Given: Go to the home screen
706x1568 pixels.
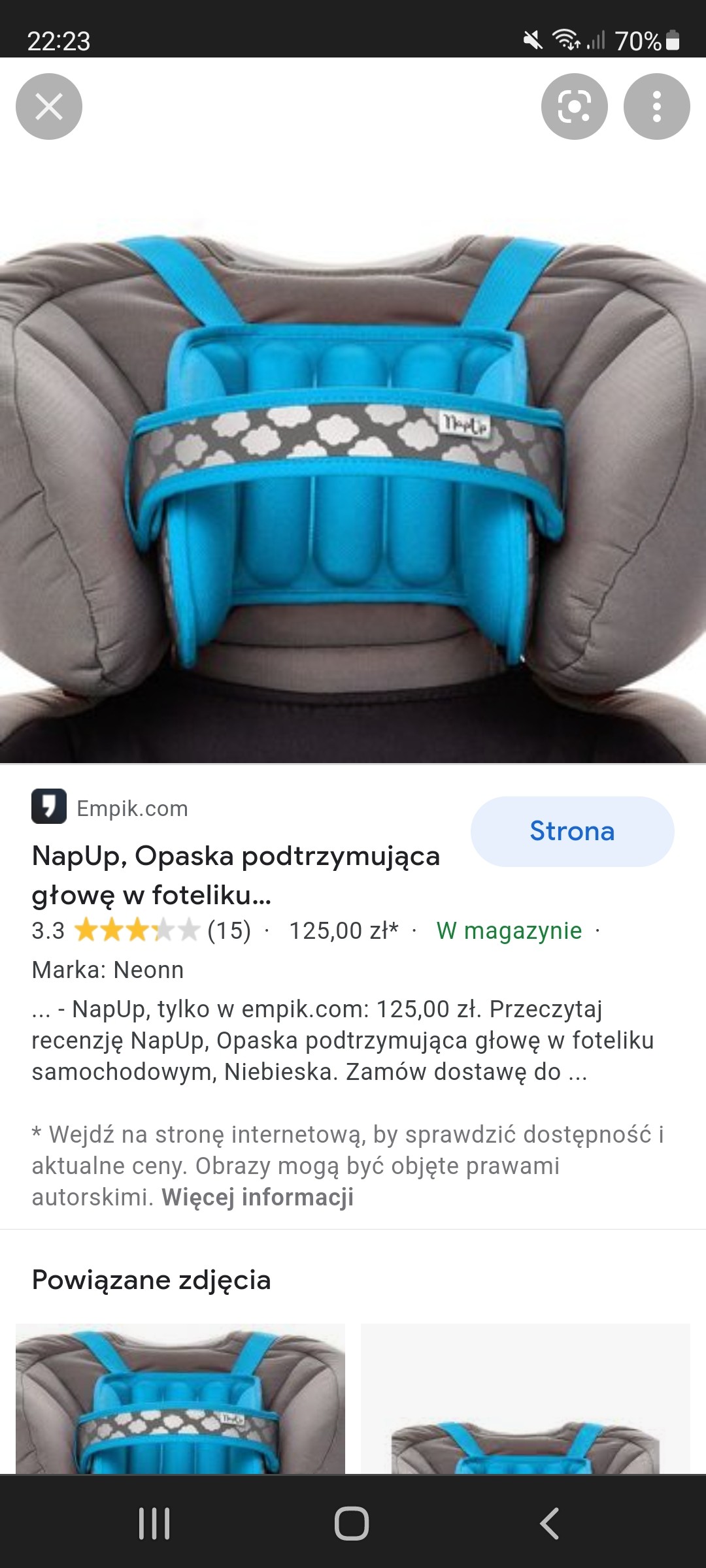Looking at the screenshot, I should (x=352, y=1524).
